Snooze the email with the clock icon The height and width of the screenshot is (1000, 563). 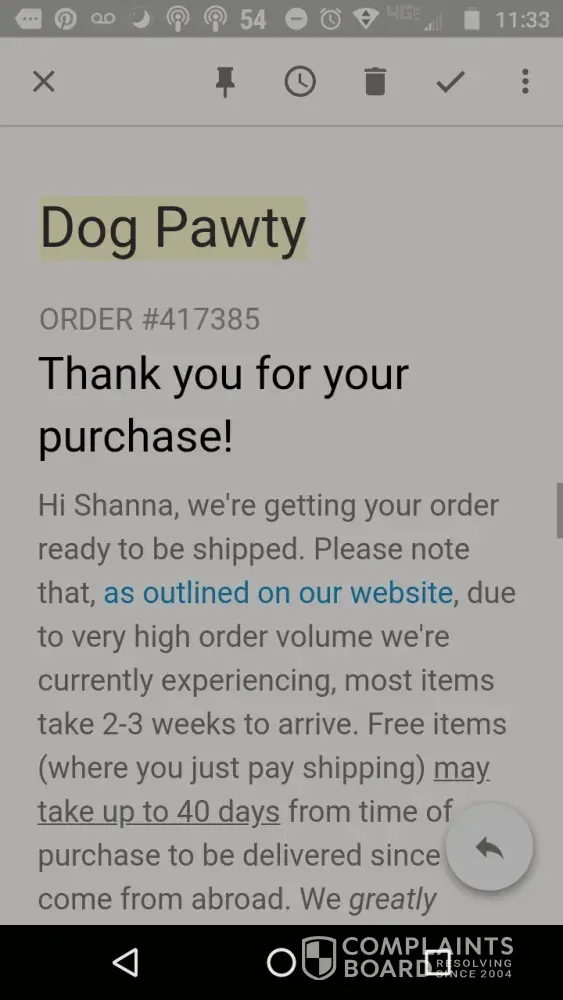click(300, 82)
